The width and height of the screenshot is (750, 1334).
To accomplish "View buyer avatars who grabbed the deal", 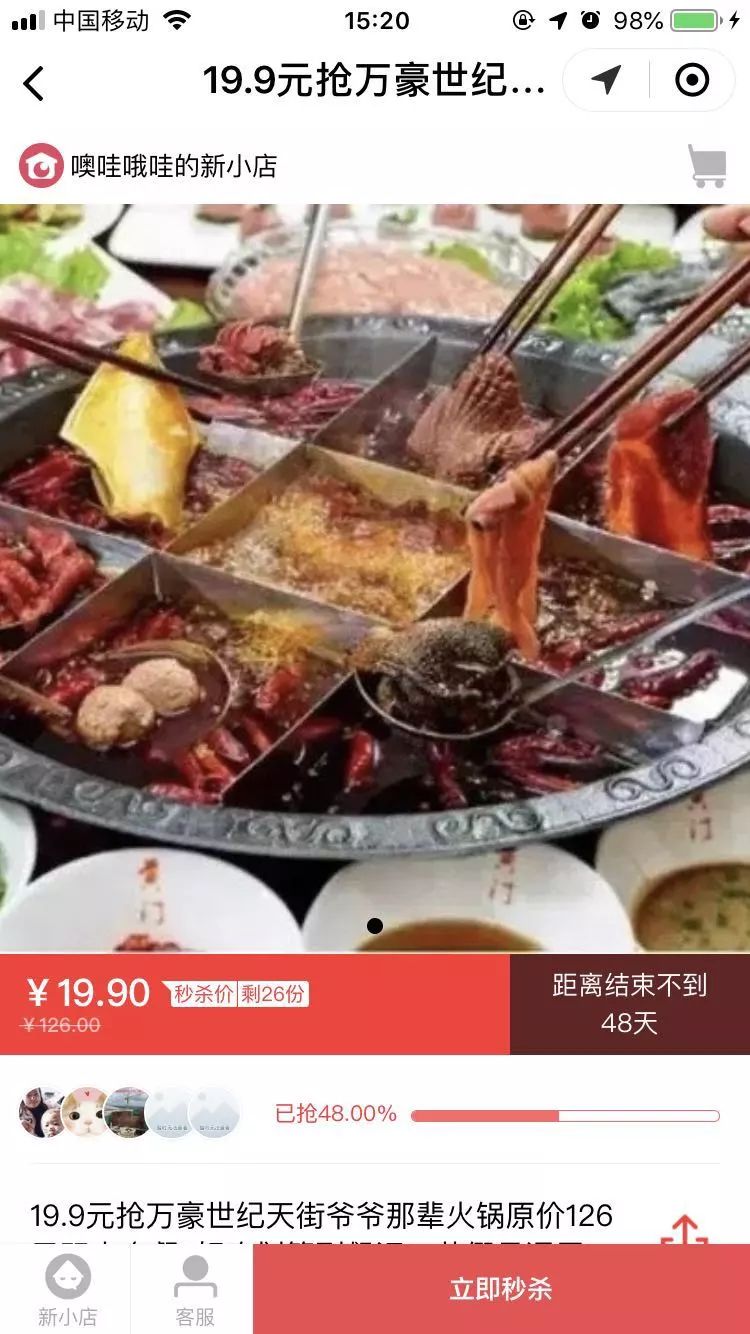I will (130, 1113).
